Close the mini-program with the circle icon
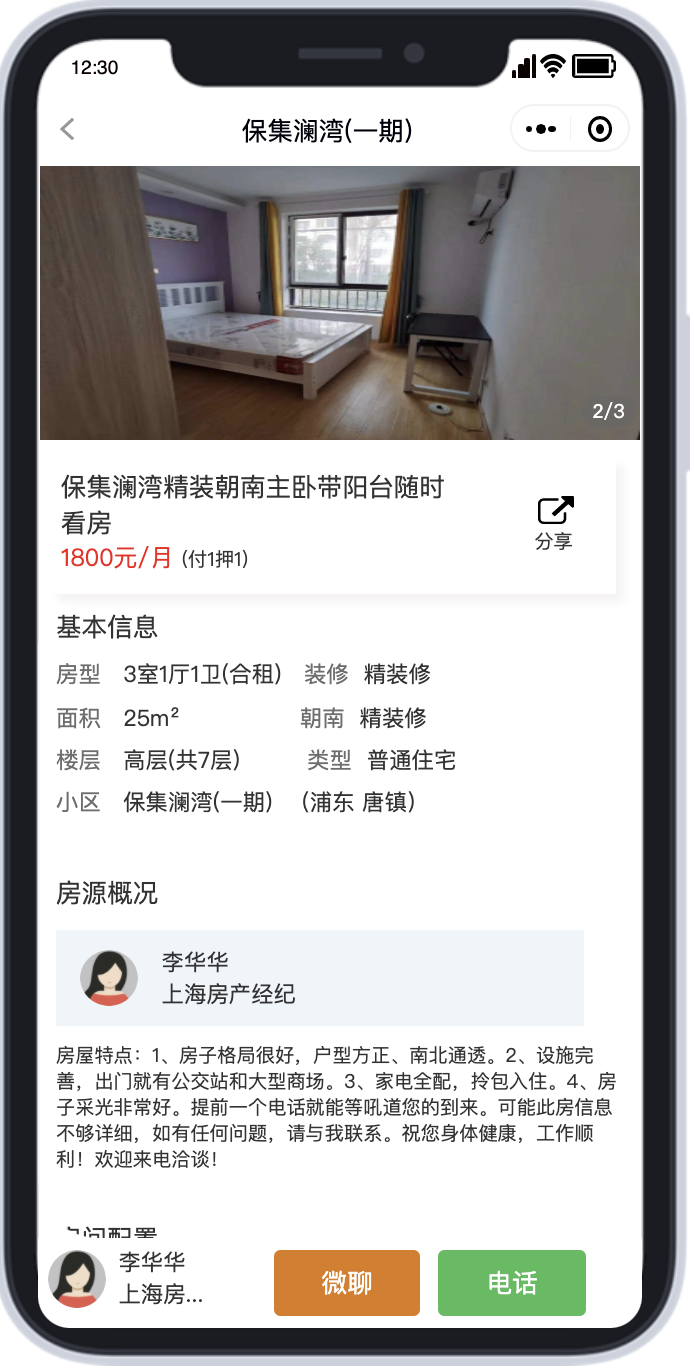 (600, 130)
